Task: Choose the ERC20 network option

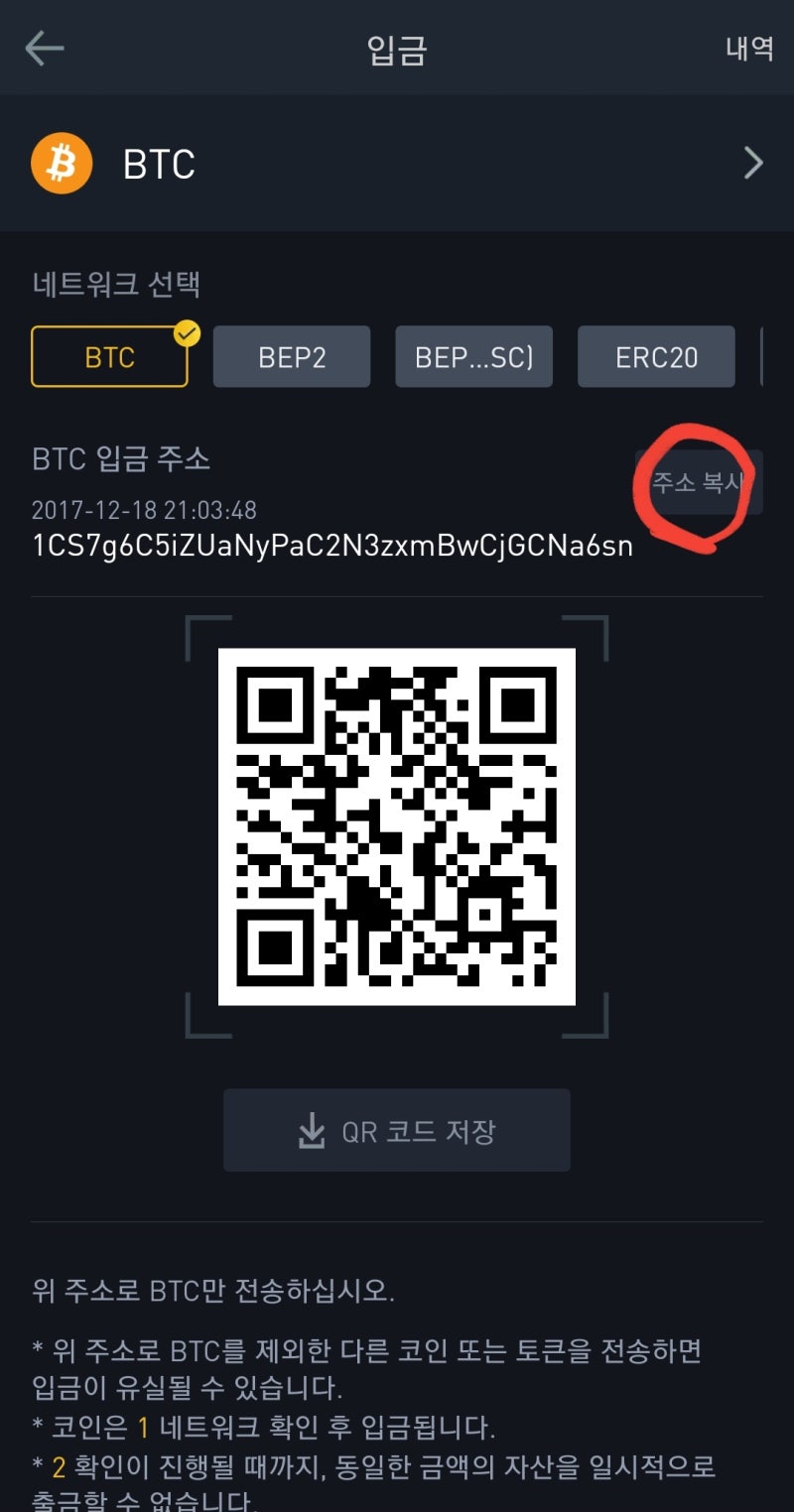Action: (656, 356)
